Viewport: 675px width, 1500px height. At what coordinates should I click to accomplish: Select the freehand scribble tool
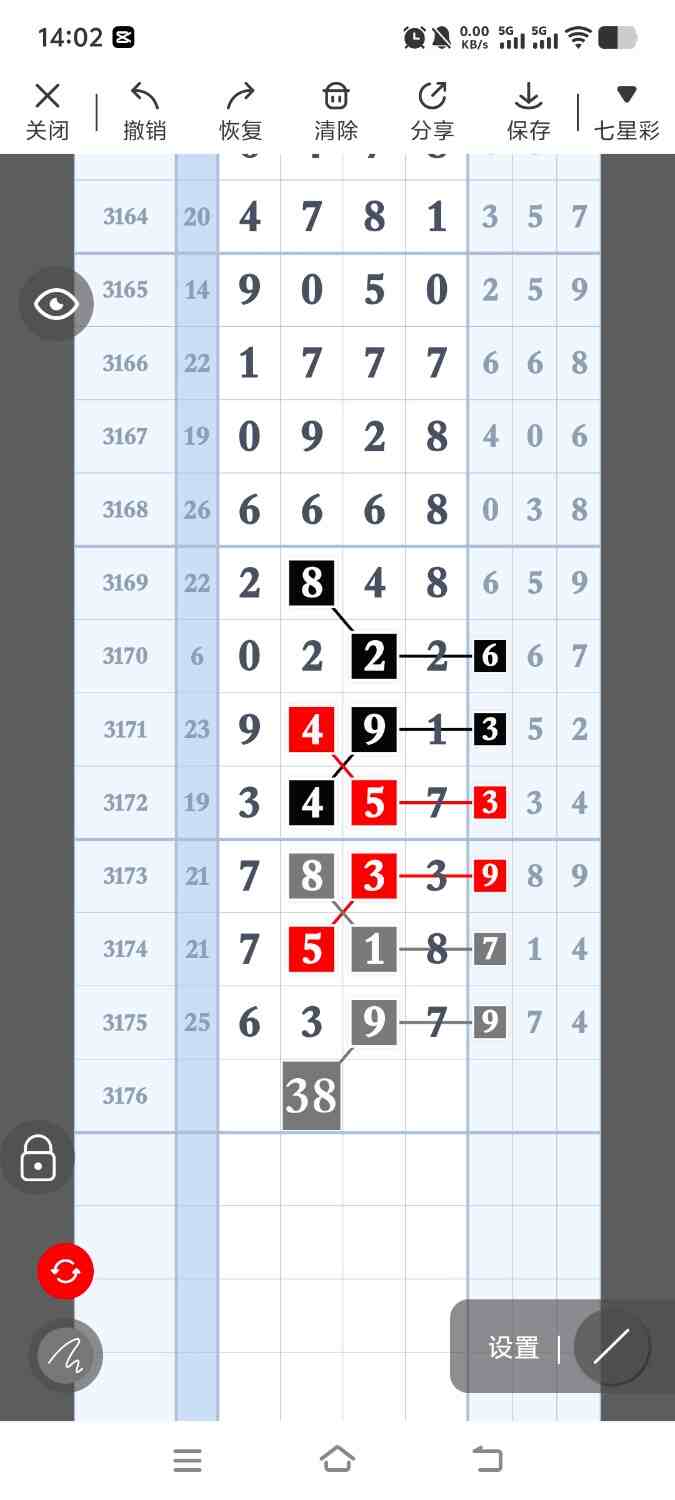[x=65, y=1356]
